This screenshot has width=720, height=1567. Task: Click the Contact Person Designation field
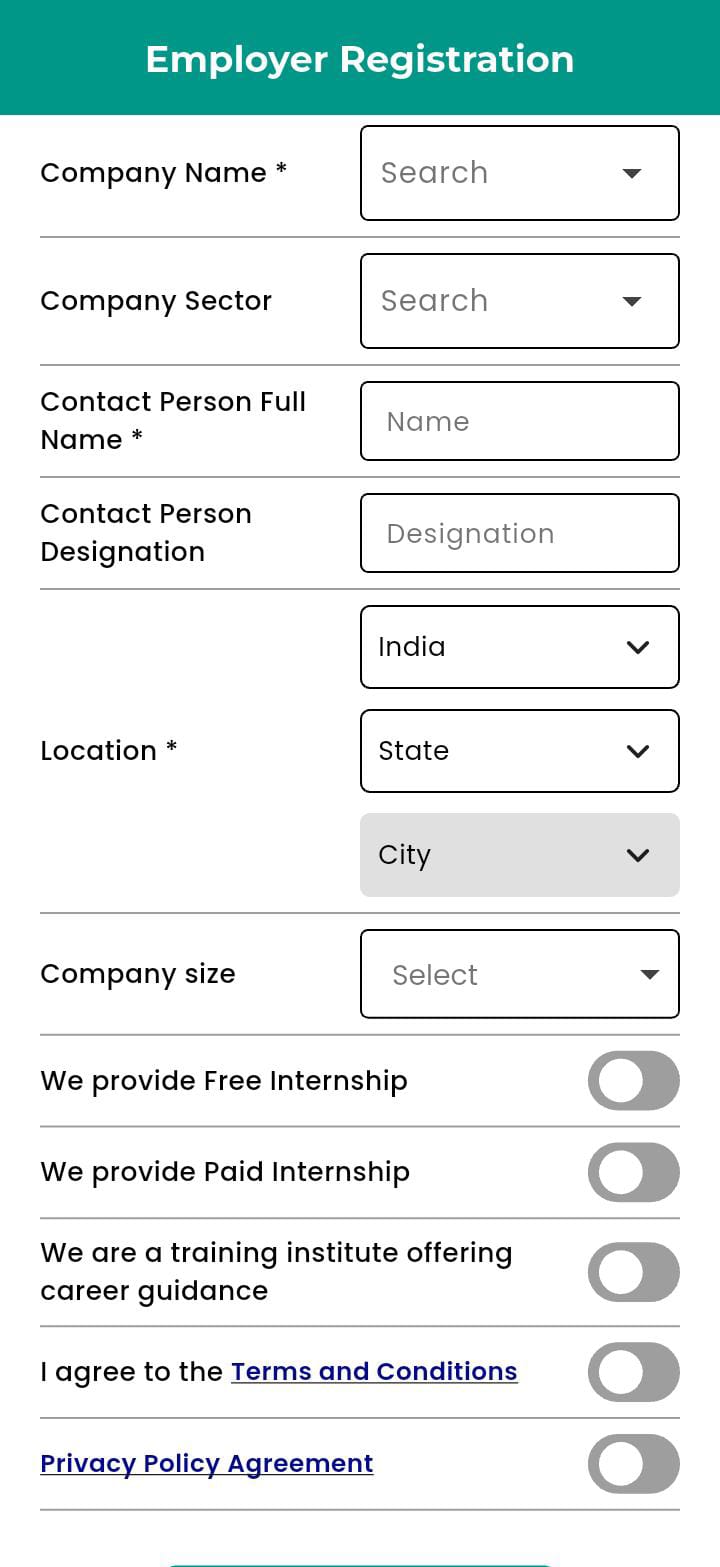[519, 533]
